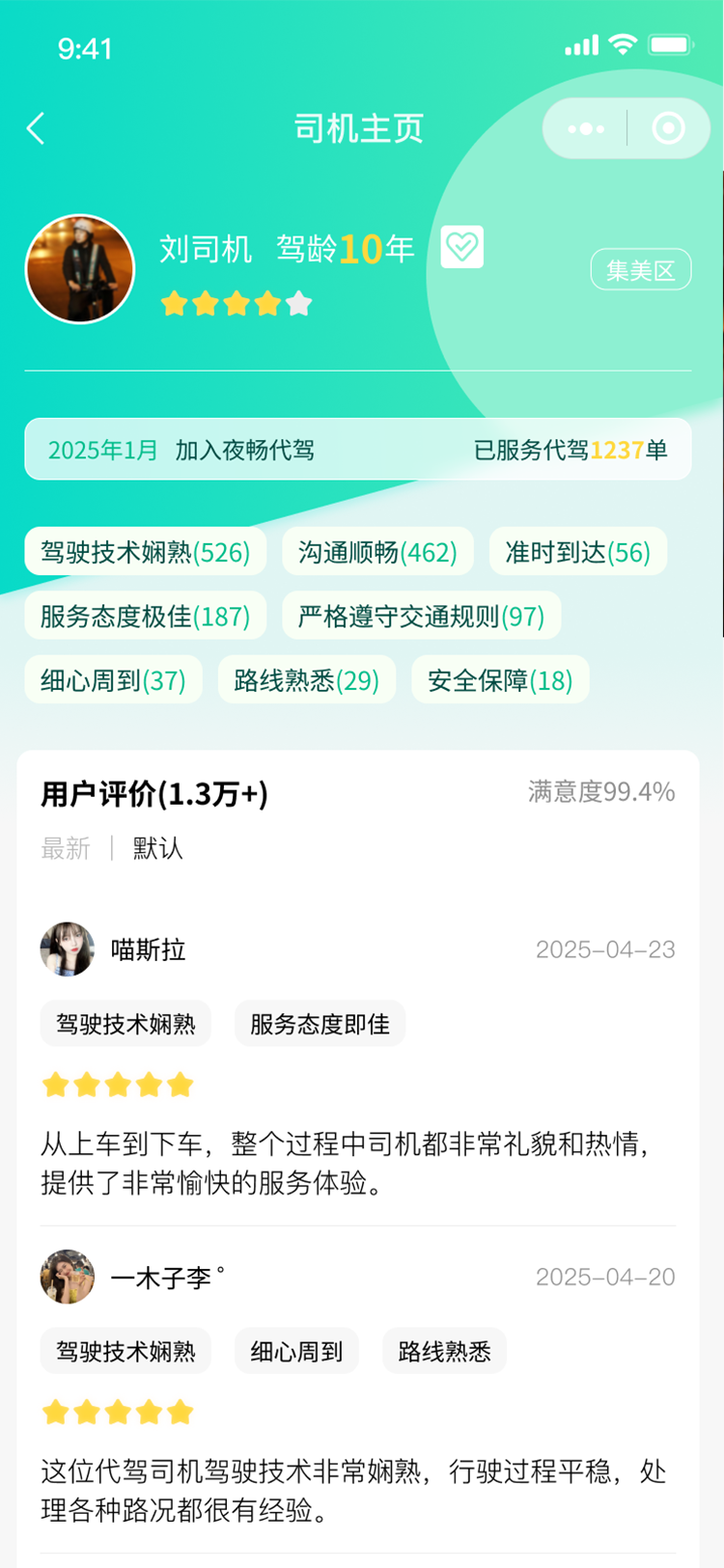Favorite driver 刘司机 with the heart icon

pos(462,247)
